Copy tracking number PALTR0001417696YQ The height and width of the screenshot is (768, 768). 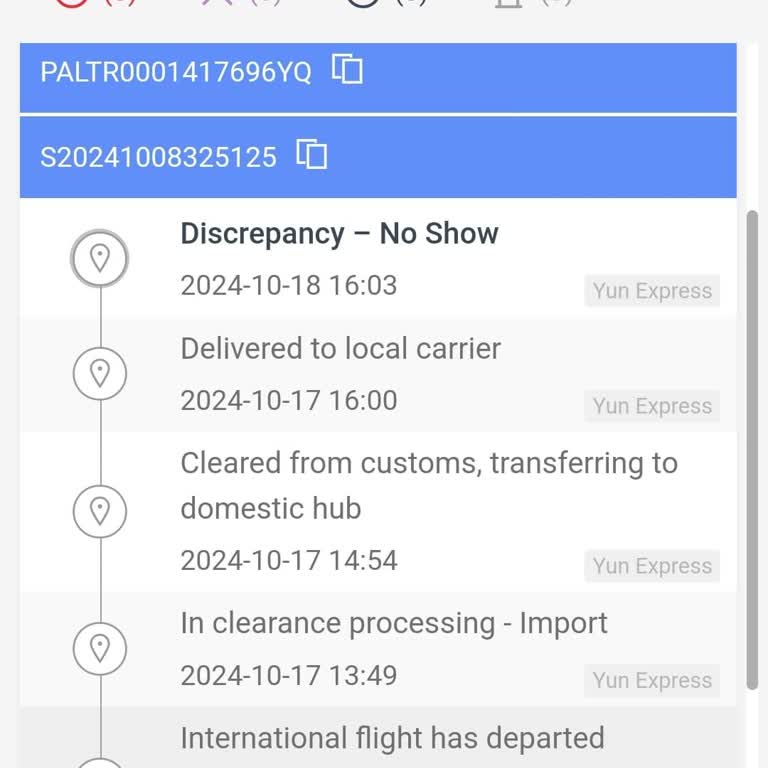347,70
